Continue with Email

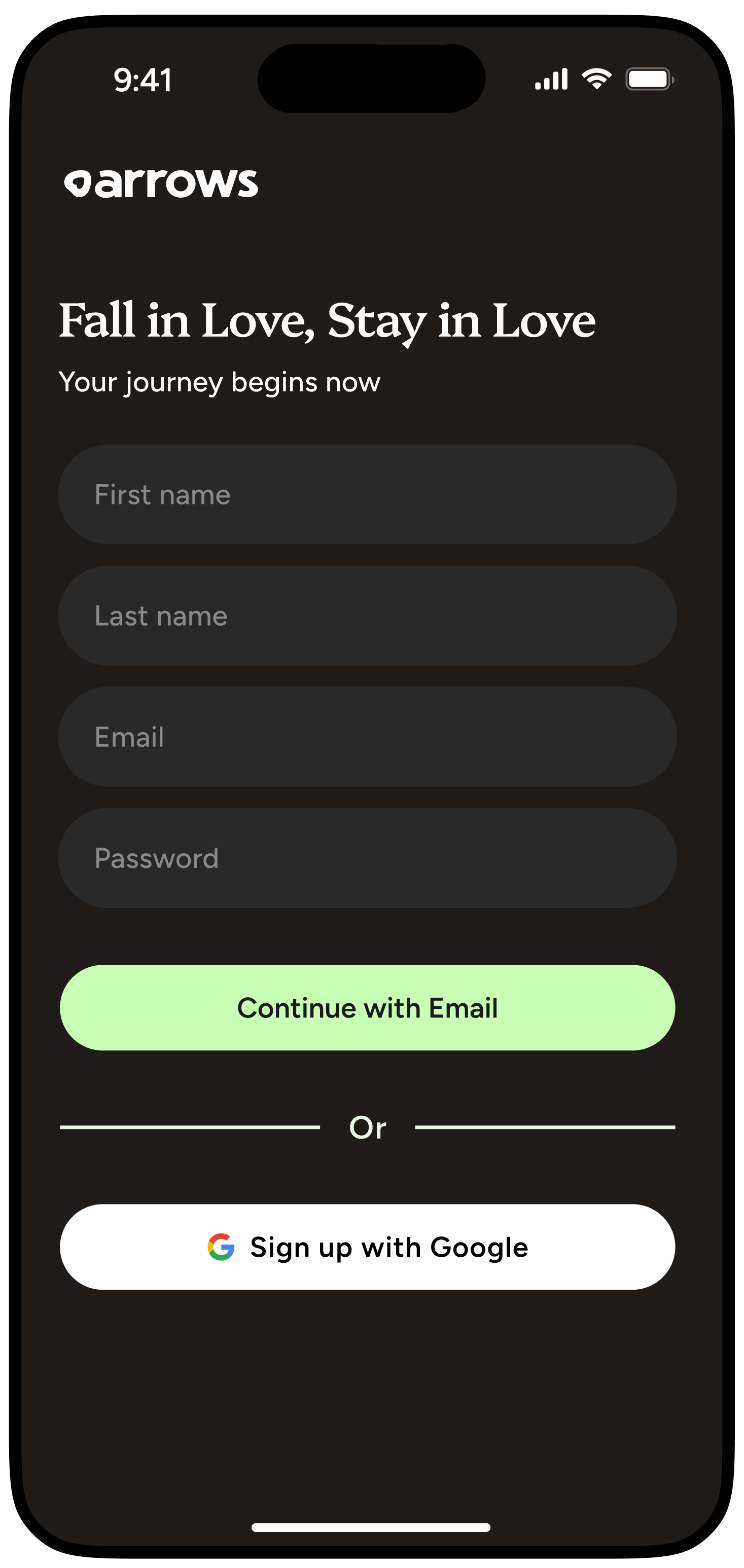pos(367,1008)
